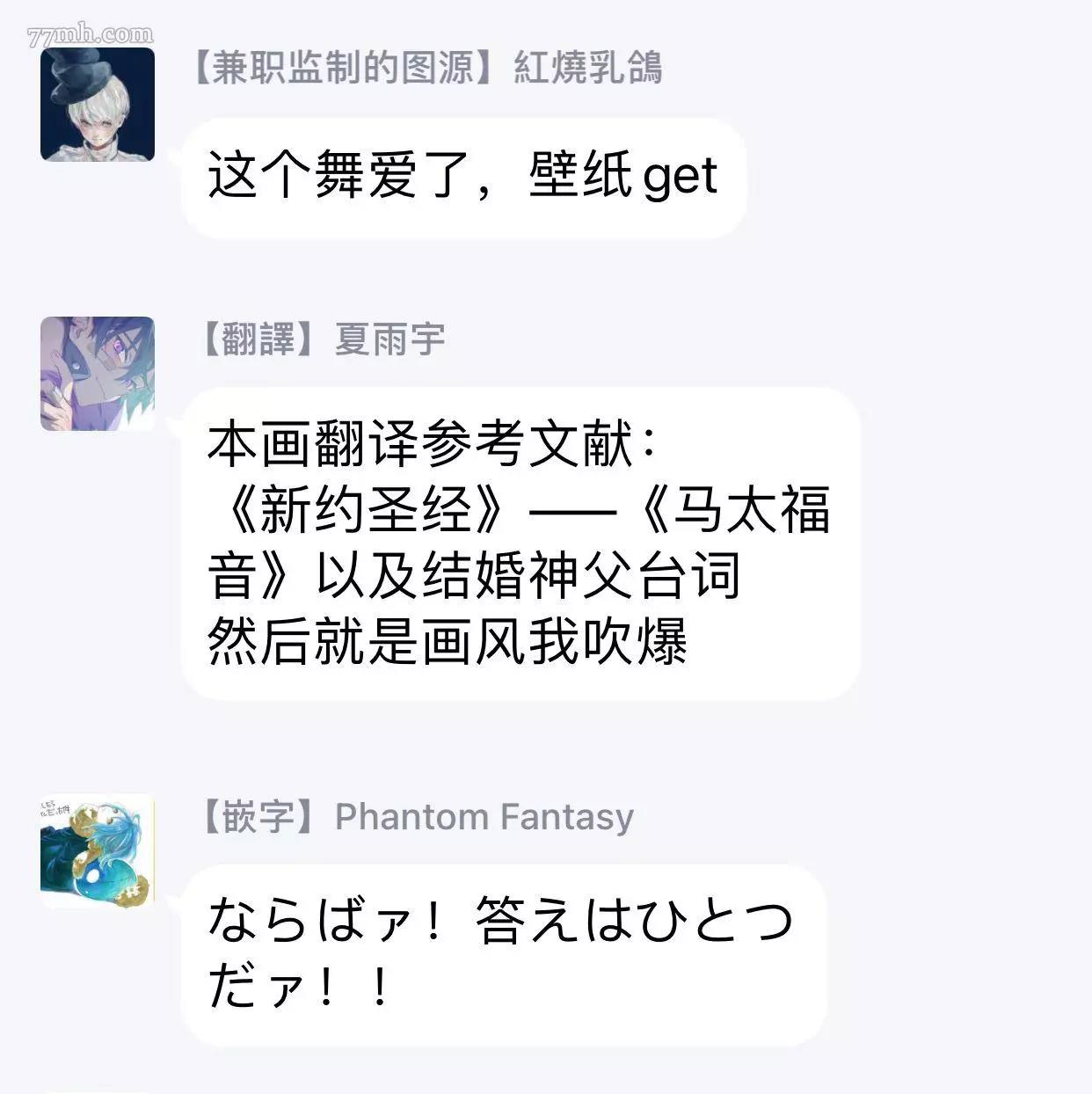
Task: View Phantom Fantasy's profile avatar
Action: point(98,851)
